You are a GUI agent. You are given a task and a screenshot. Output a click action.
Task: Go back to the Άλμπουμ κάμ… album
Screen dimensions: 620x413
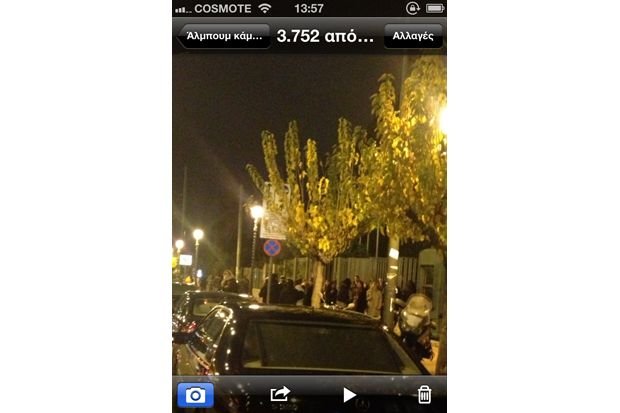tap(224, 36)
